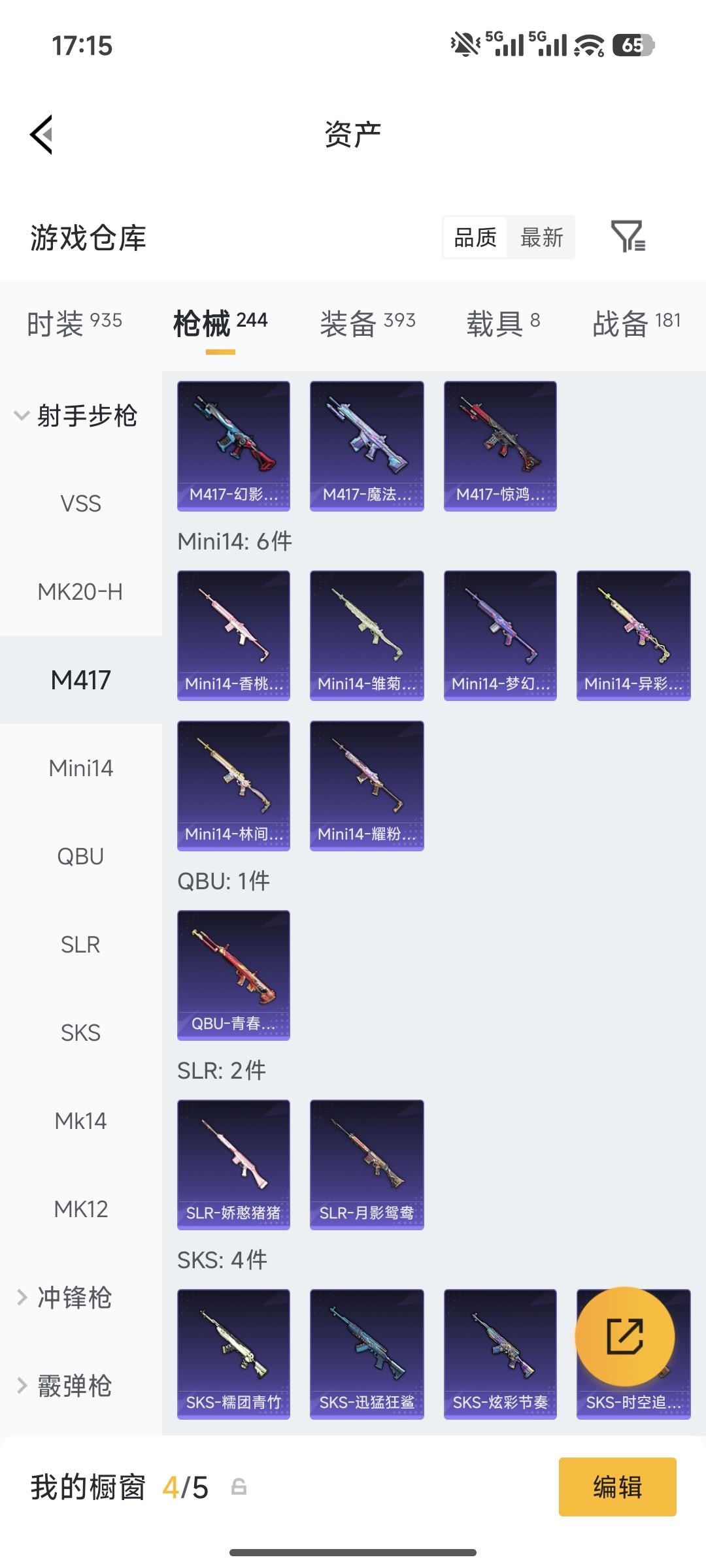The width and height of the screenshot is (706, 1568).
Task: Sort items by 最新
Action: 541,237
